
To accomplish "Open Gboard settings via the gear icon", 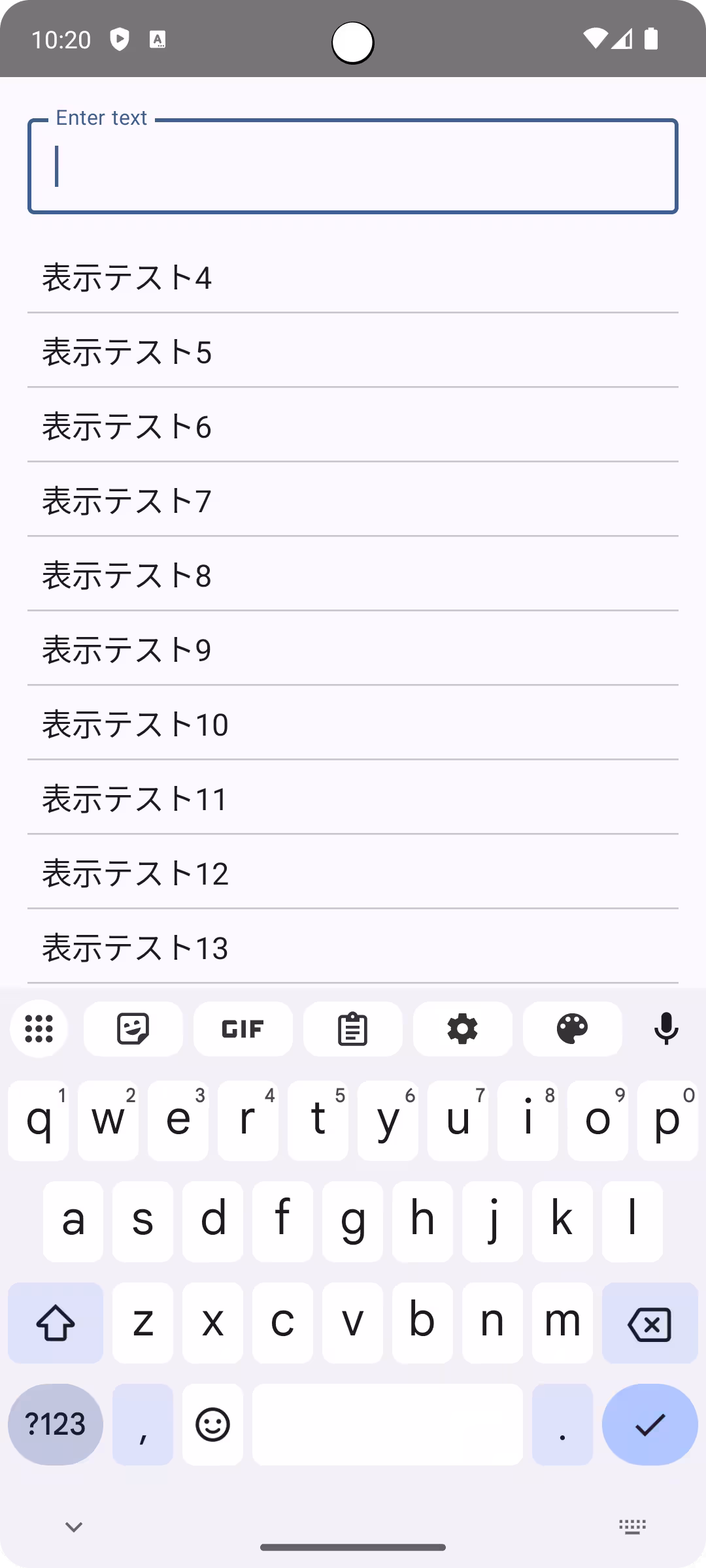I will [463, 1029].
